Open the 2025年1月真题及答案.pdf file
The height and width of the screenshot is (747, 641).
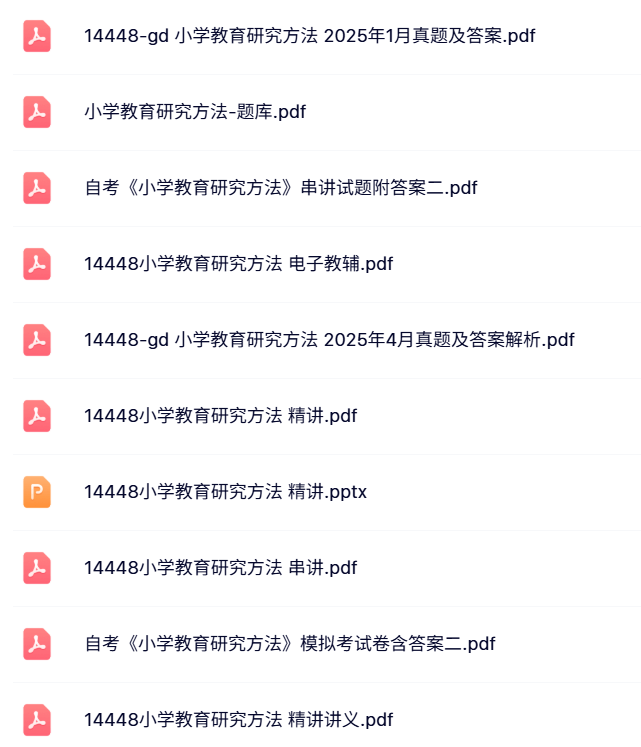[x=309, y=36]
